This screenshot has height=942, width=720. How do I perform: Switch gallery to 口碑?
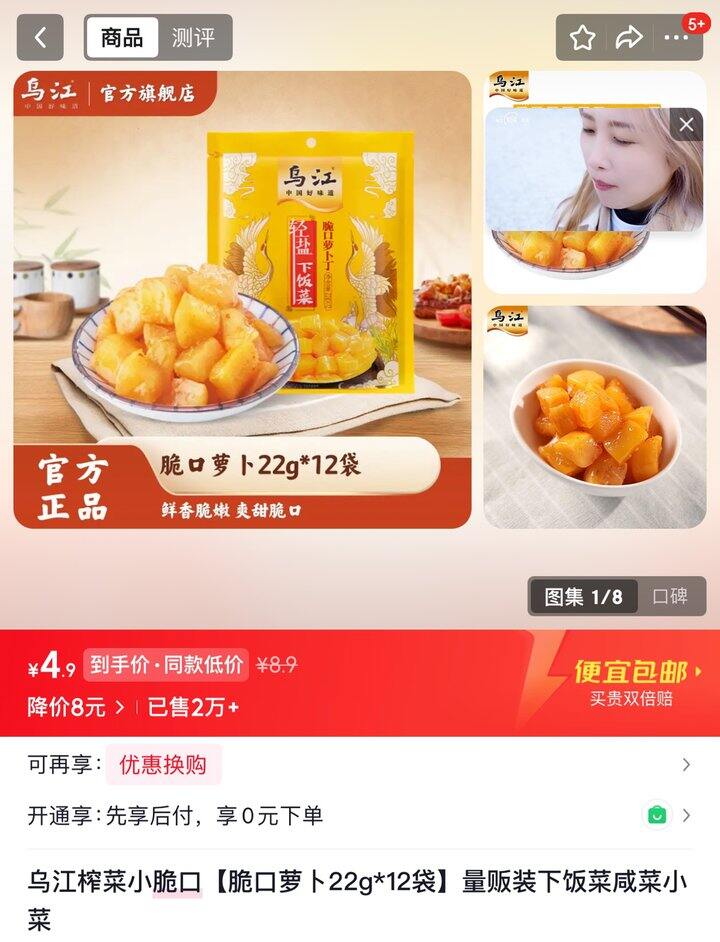point(670,597)
